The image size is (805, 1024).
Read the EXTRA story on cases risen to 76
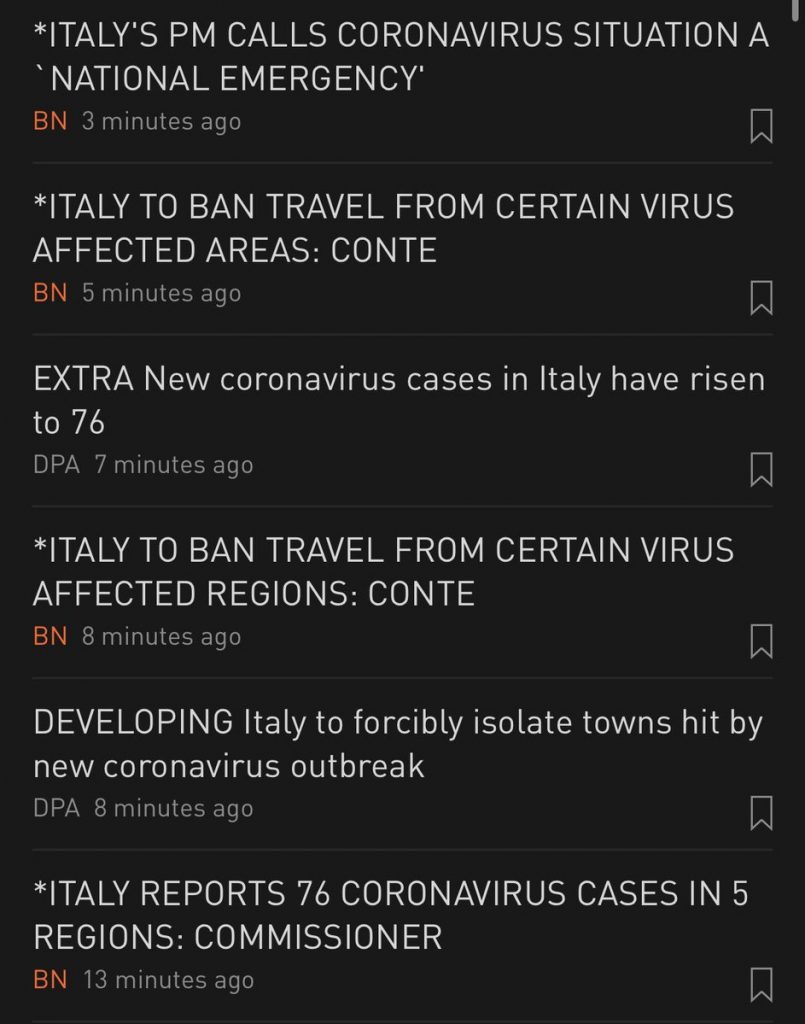[x=398, y=400]
